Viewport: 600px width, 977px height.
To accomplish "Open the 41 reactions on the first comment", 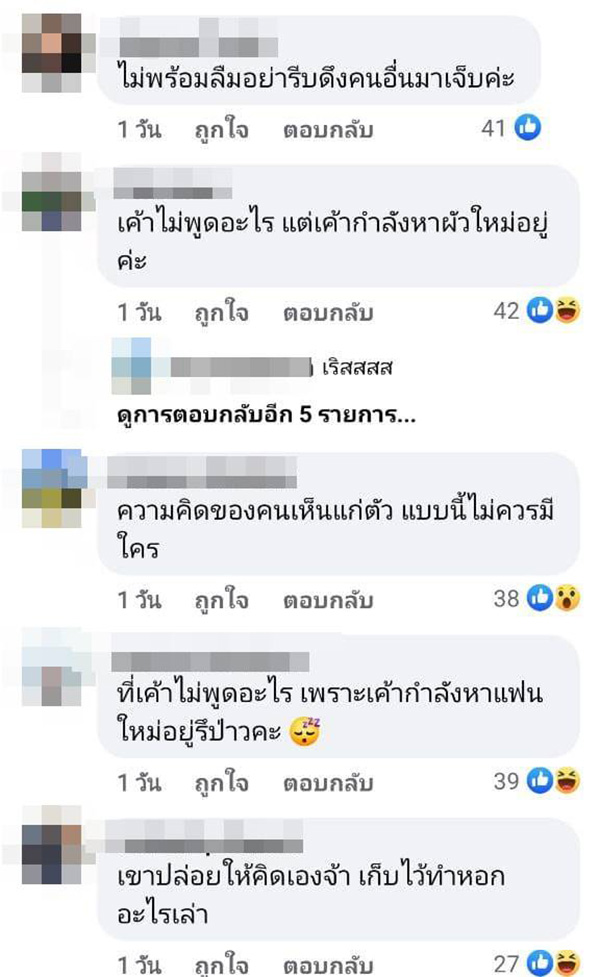I will [511, 128].
